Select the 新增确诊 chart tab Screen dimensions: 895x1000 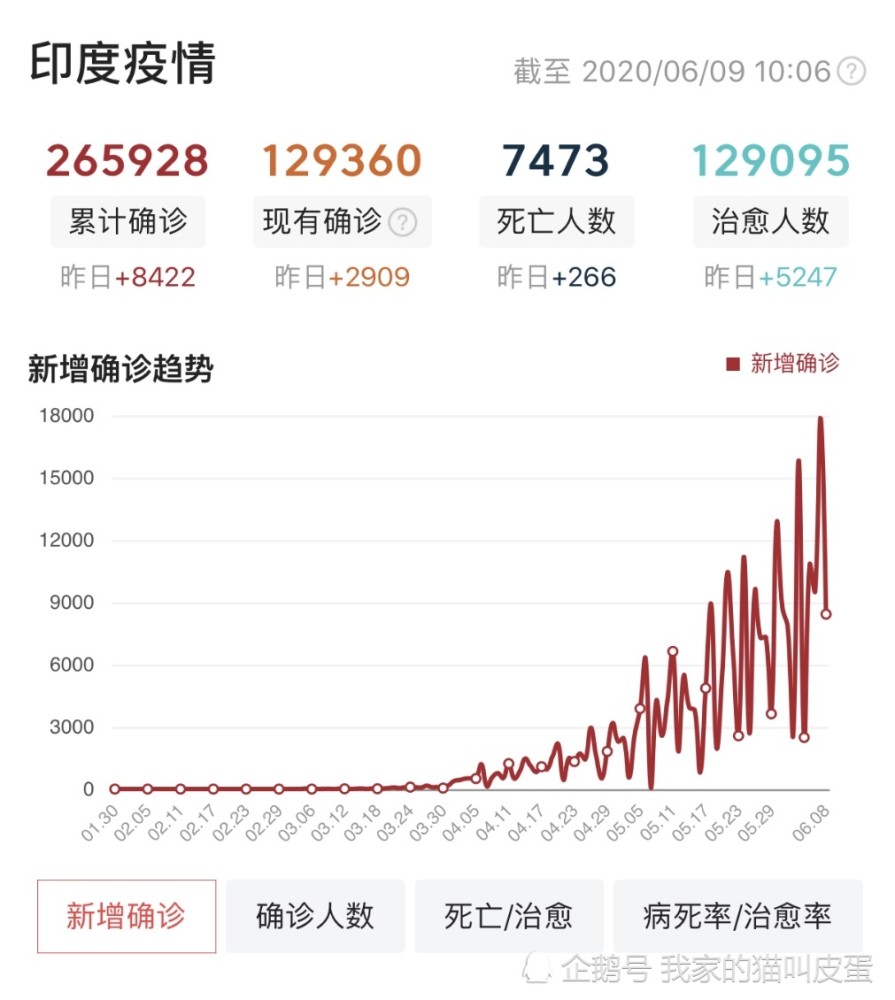[126, 916]
